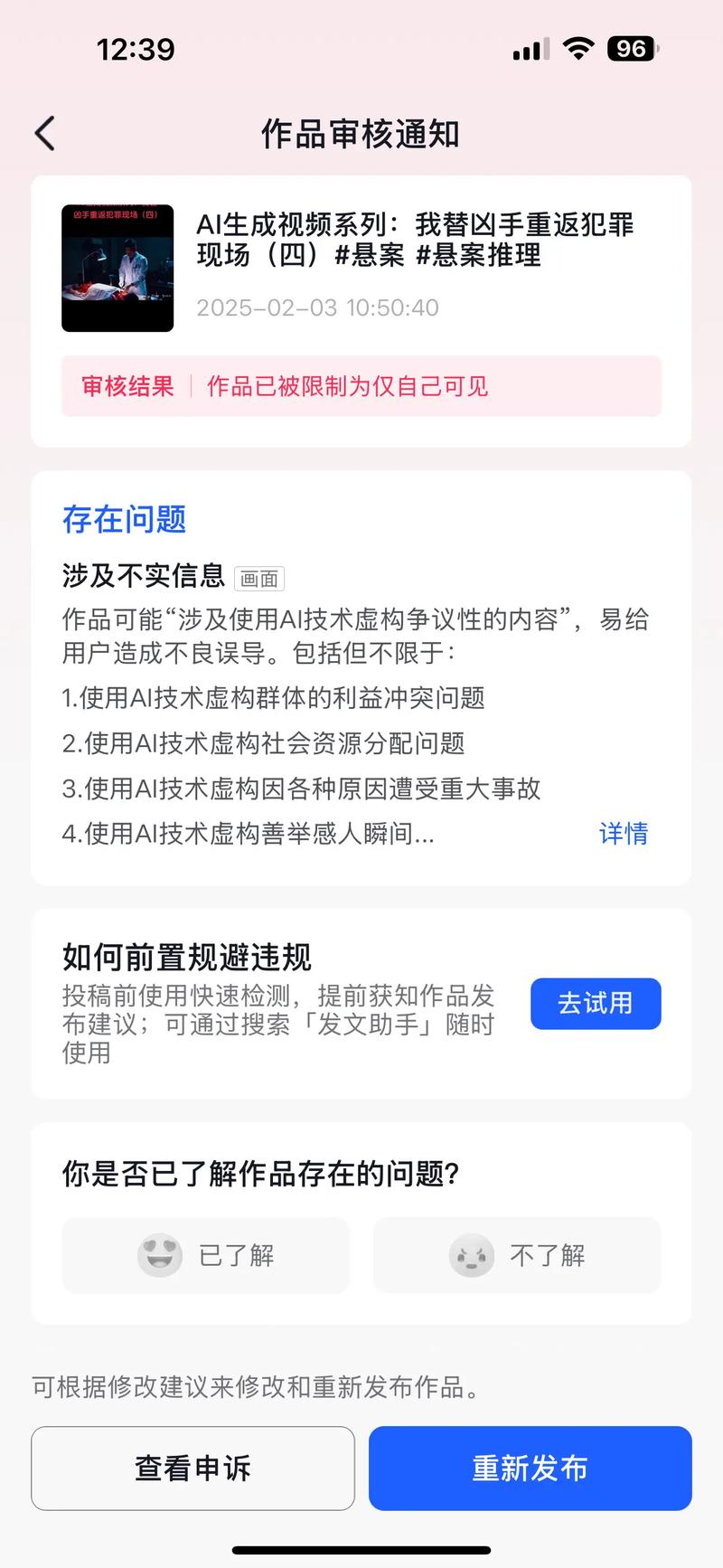This screenshot has height=1568, width=723.
Task: Tap the cellular signal bars indicator
Action: (x=530, y=48)
